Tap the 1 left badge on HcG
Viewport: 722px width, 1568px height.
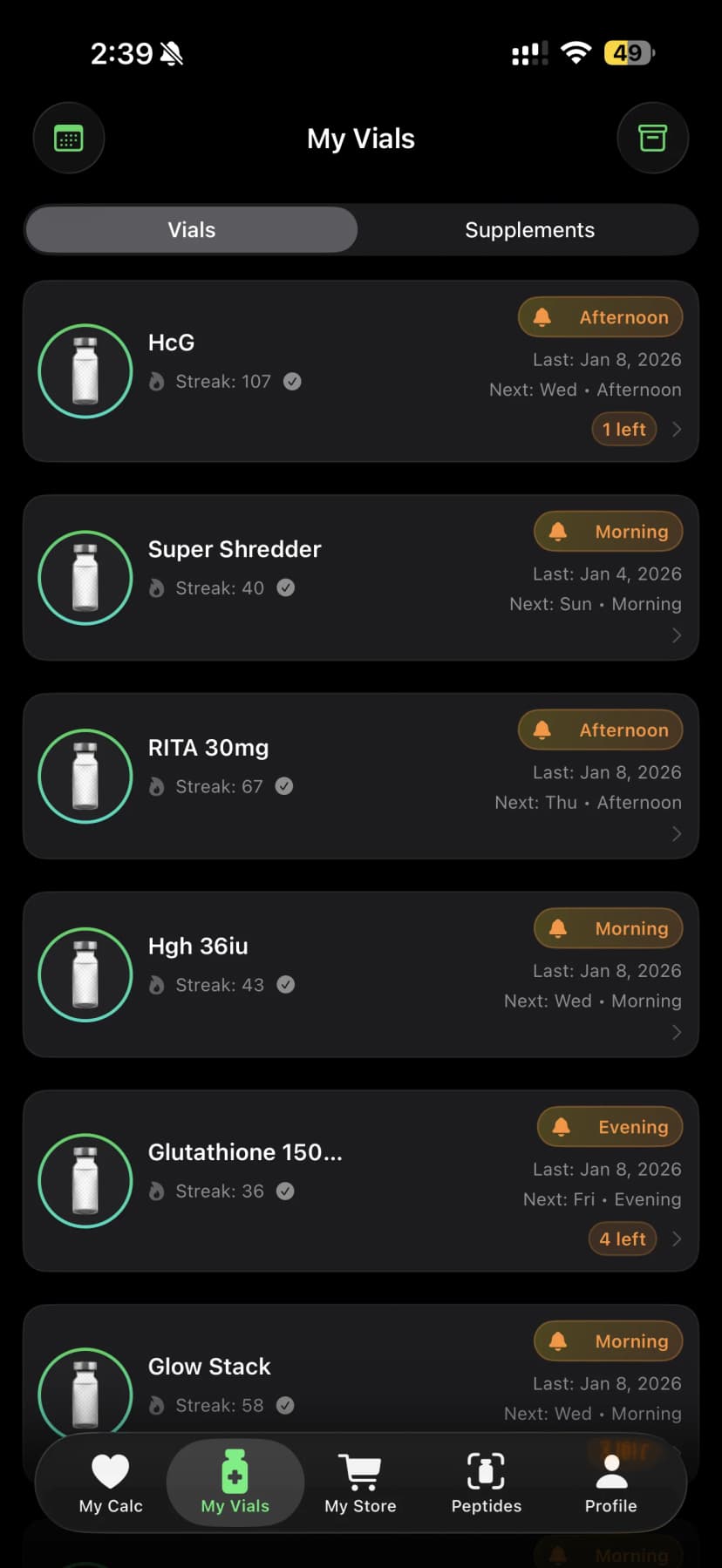click(x=623, y=429)
